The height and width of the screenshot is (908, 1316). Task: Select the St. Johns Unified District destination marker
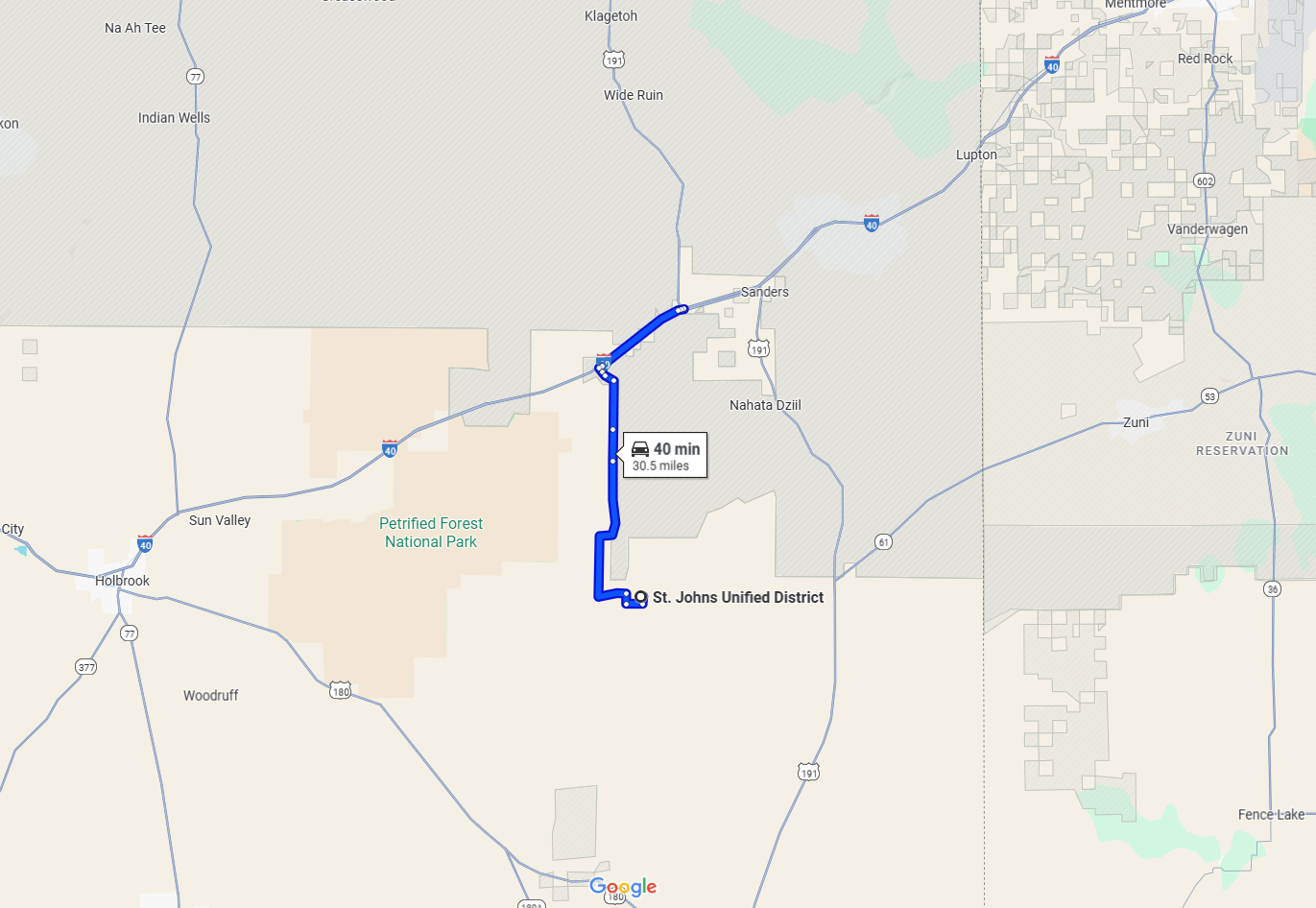click(640, 597)
